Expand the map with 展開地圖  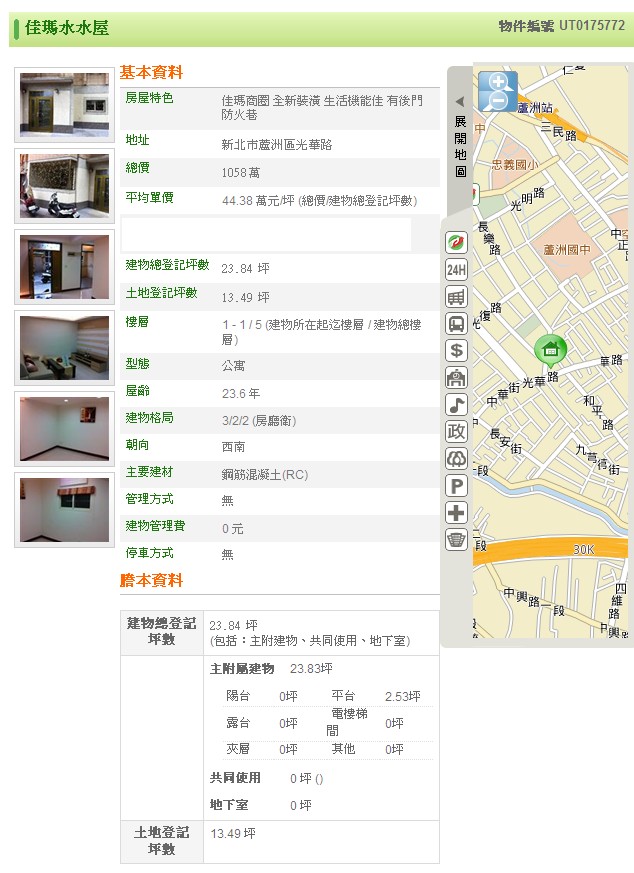tap(459, 138)
